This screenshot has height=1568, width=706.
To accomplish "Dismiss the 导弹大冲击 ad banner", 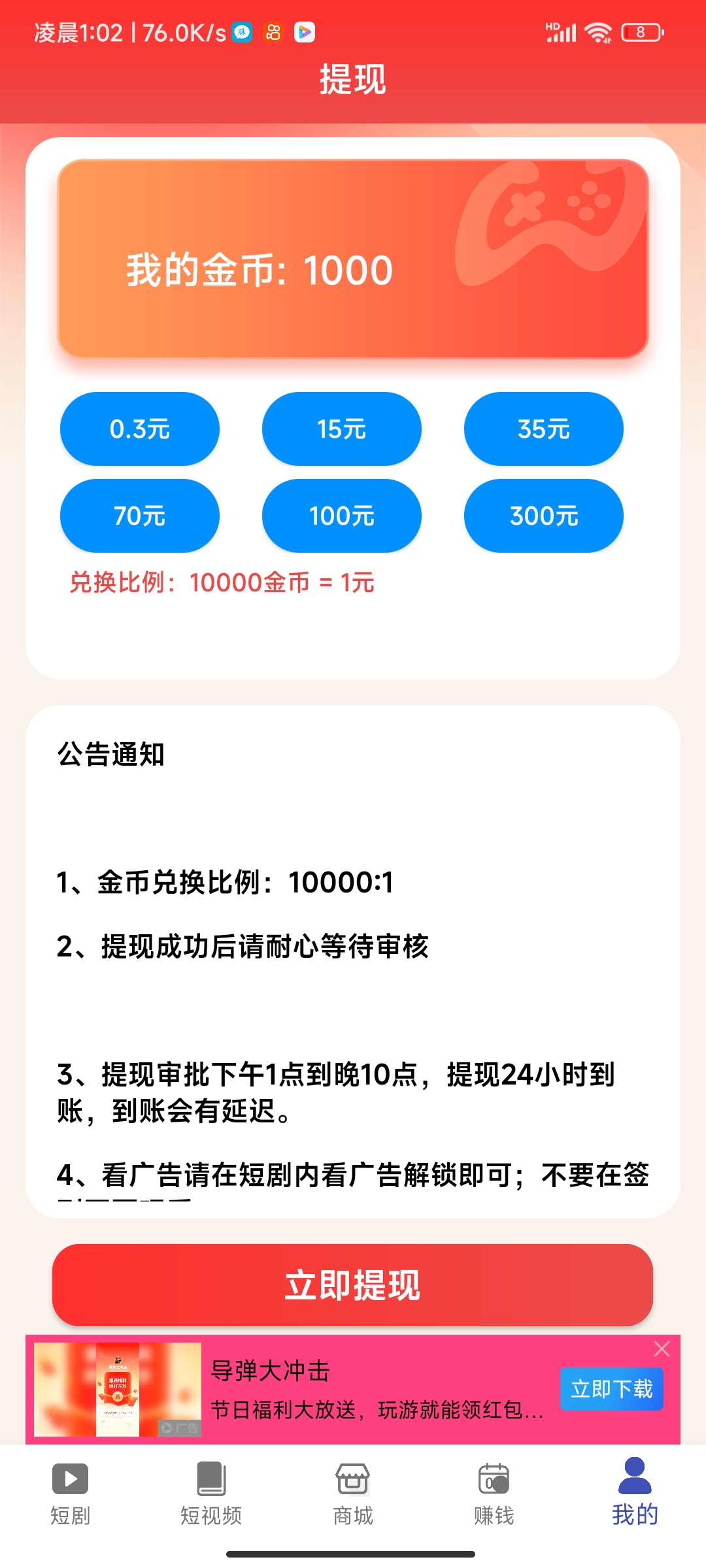I will click(662, 1349).
